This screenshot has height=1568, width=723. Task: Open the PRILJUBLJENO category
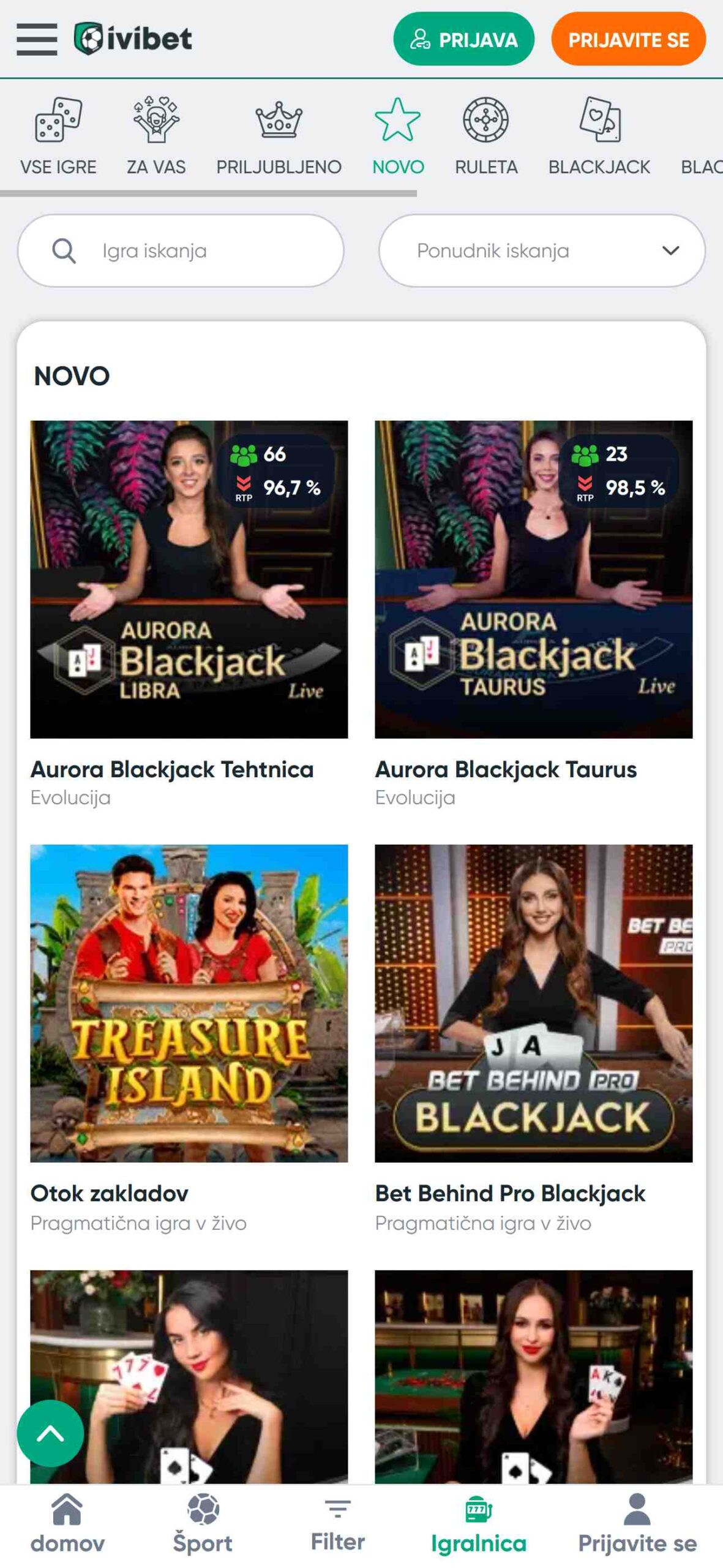click(x=279, y=136)
